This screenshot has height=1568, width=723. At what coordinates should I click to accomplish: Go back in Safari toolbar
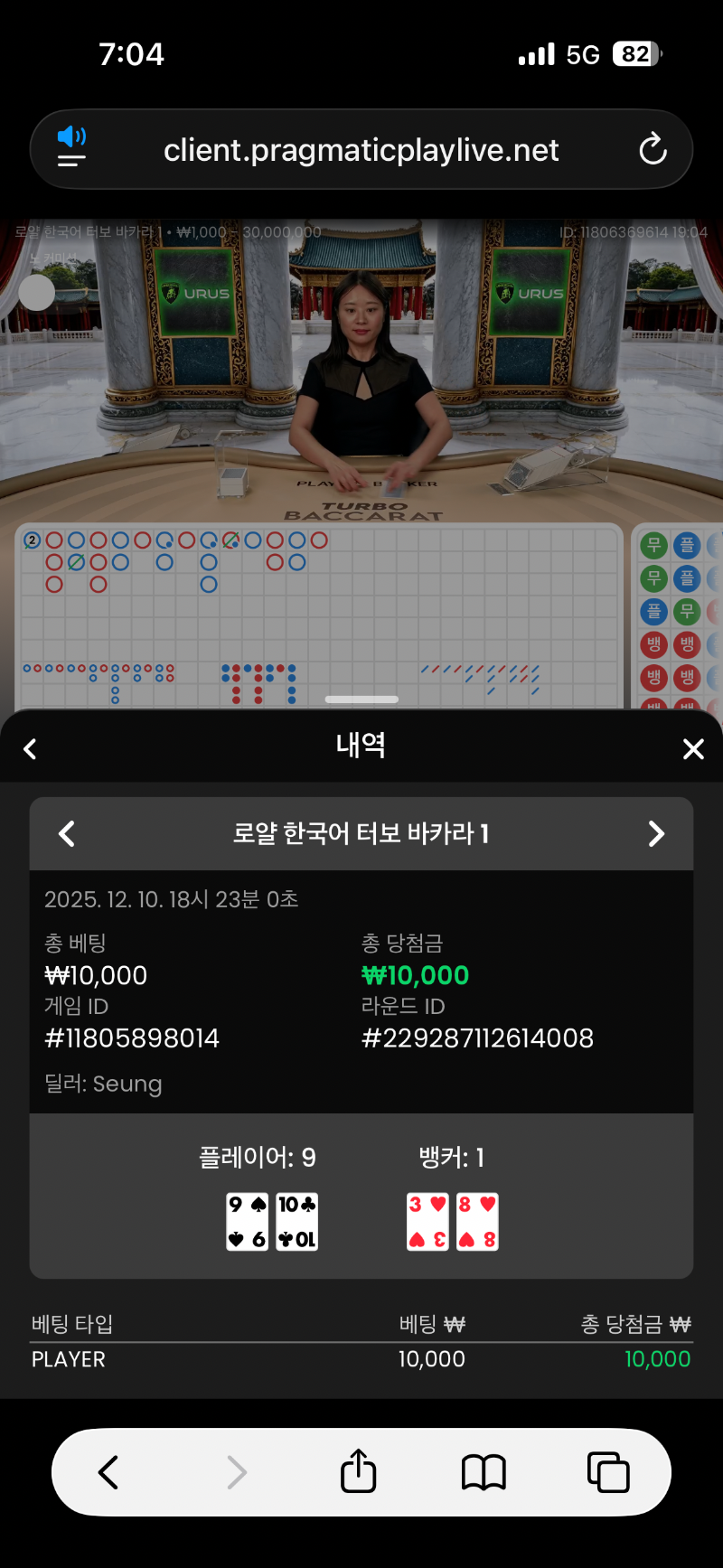click(108, 1472)
